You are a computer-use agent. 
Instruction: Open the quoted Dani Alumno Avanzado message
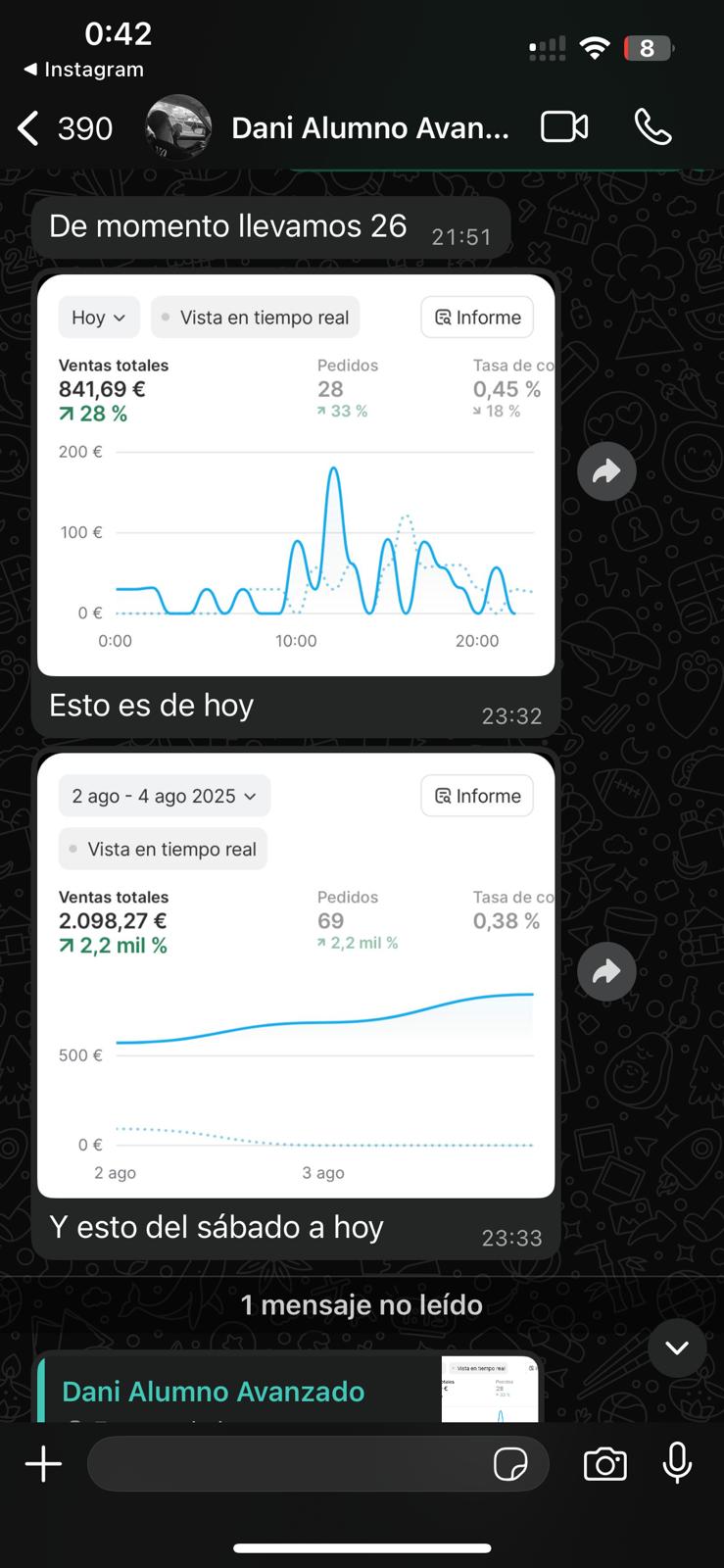[x=245, y=1392]
